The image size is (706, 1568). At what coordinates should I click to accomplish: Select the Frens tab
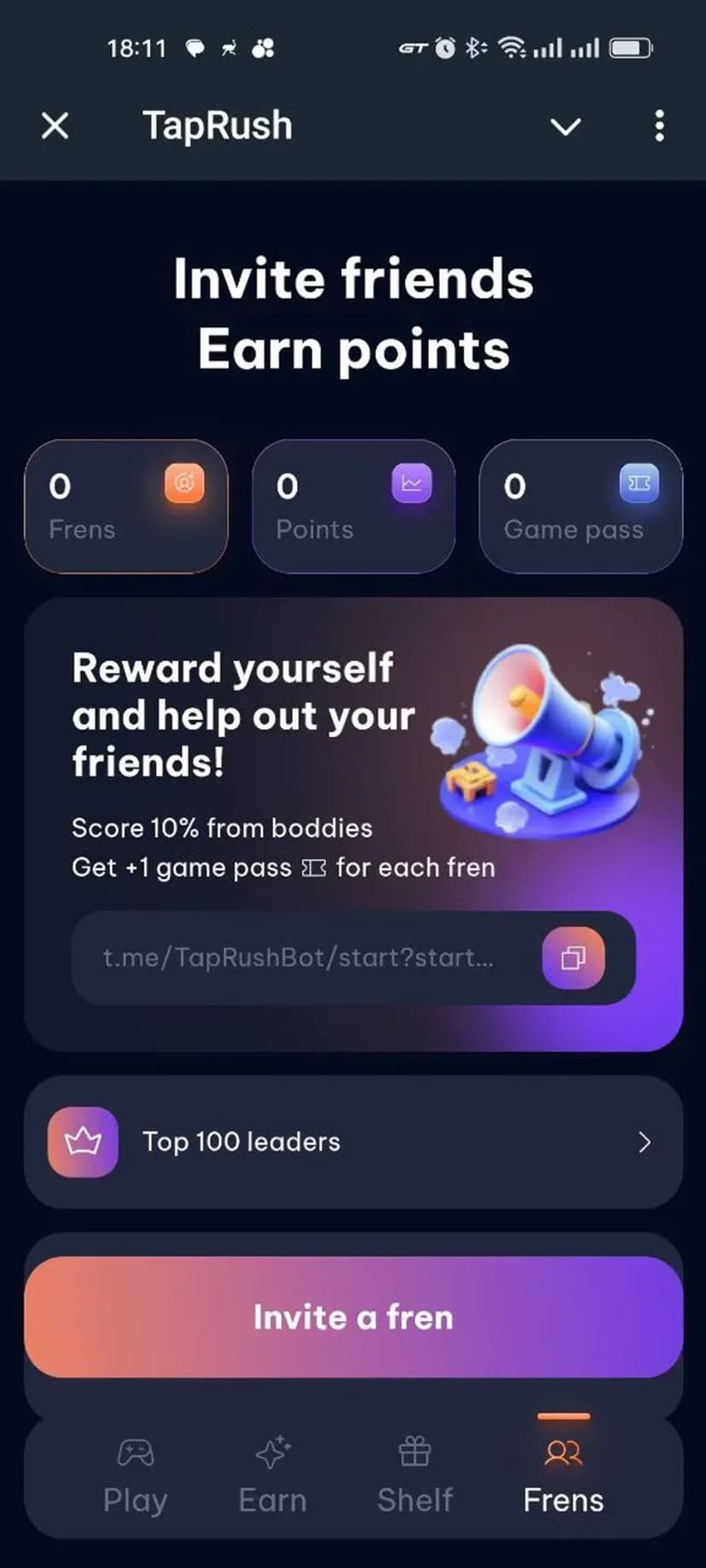click(564, 1476)
